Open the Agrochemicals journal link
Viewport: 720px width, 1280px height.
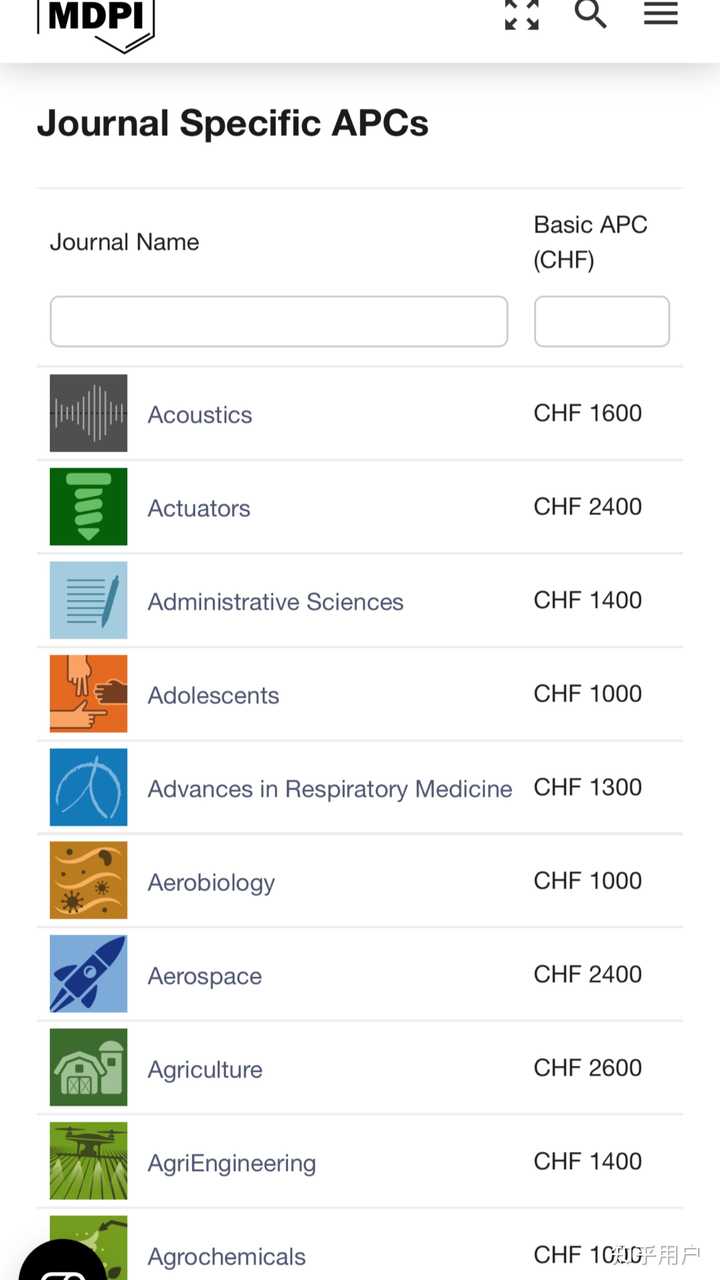click(227, 1256)
